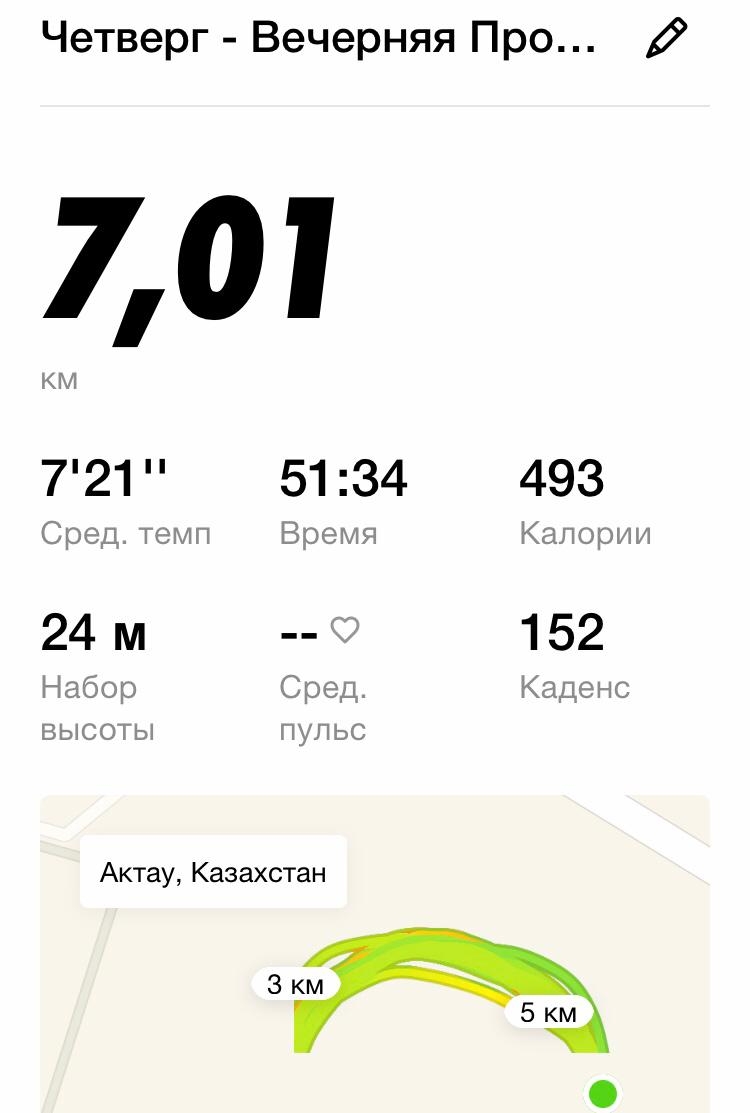
Task: Edit the run title with the pencil icon
Action: 667,38
